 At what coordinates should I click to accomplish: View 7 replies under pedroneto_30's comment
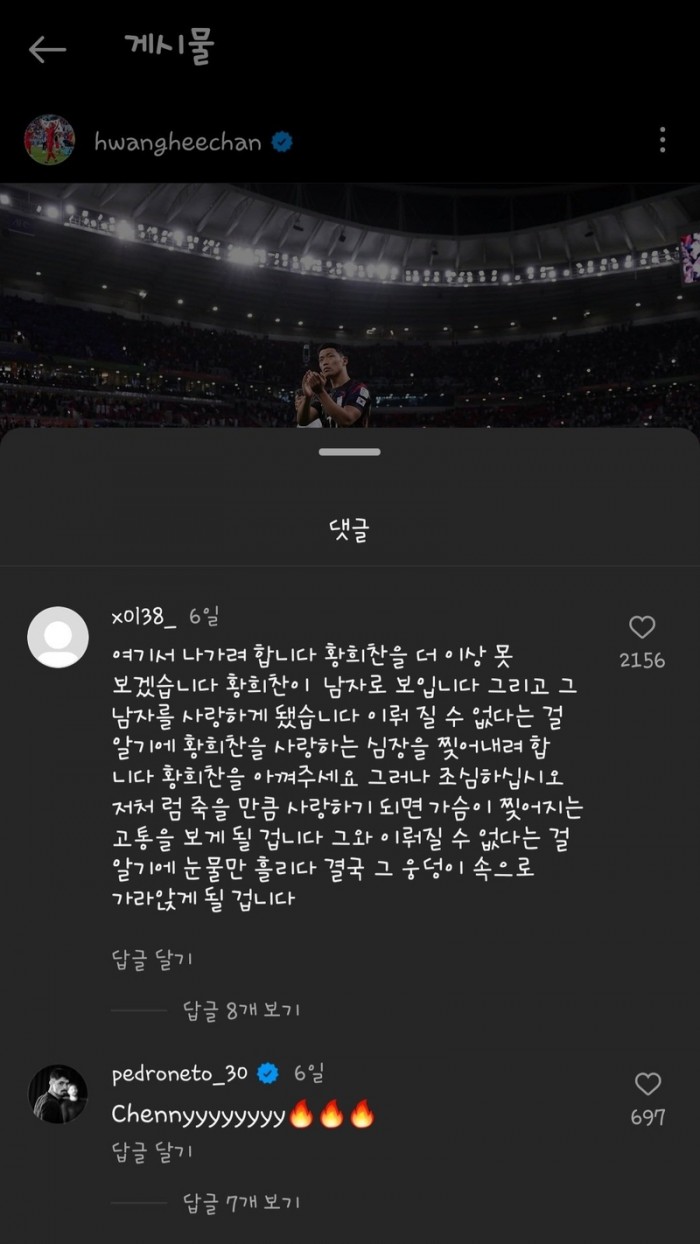click(241, 1202)
